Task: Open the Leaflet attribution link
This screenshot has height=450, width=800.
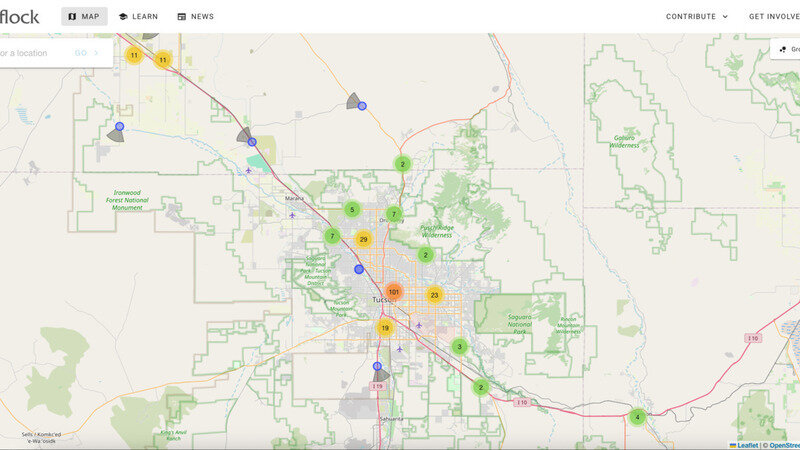Action: click(x=745, y=445)
